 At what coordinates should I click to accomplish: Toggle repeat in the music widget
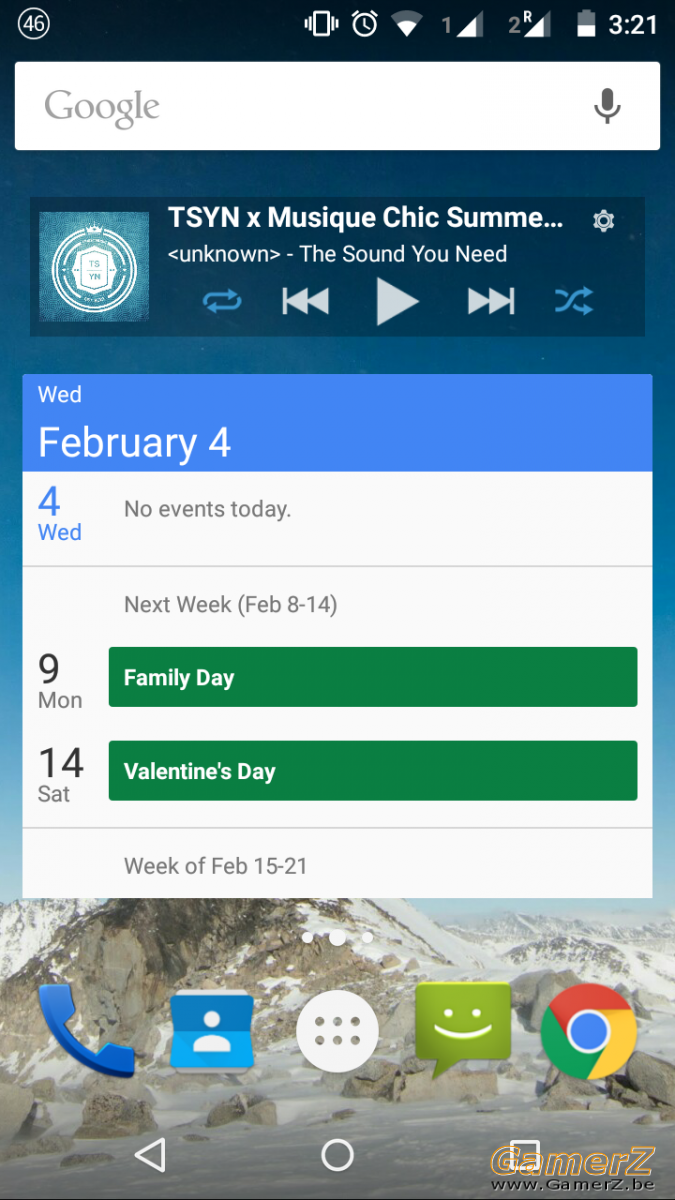pos(222,301)
